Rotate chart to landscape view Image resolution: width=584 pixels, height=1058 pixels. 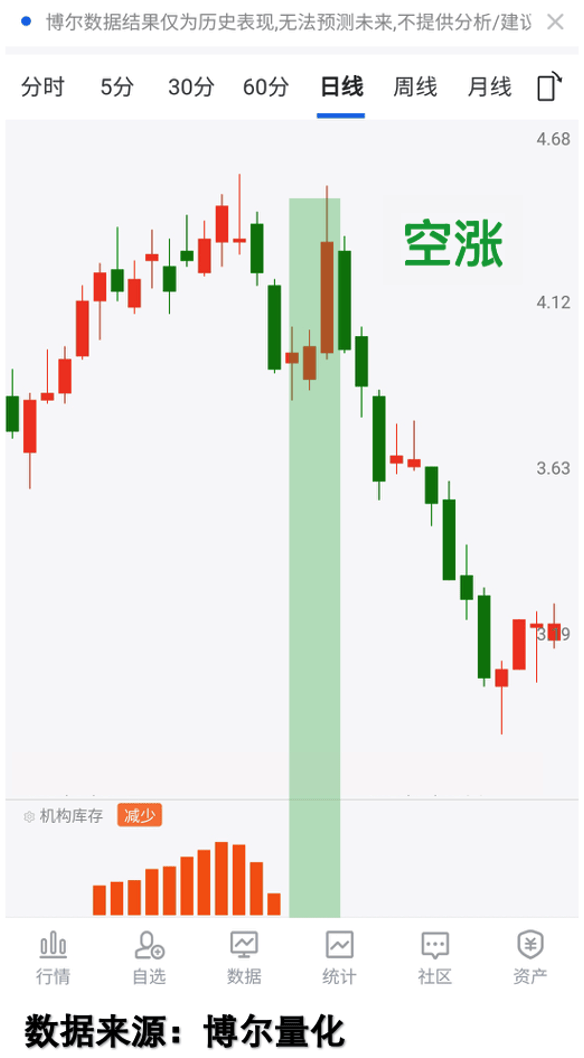pos(549,86)
